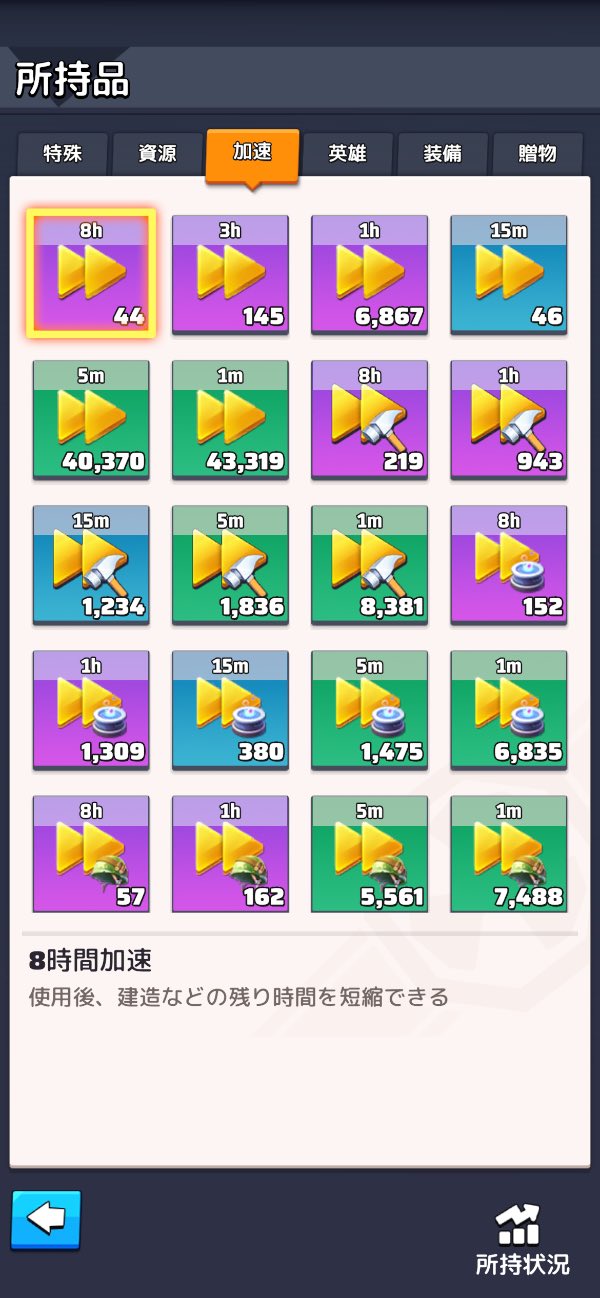Switch to the 装備 tab
This screenshot has height=1298, width=600.
point(442,154)
